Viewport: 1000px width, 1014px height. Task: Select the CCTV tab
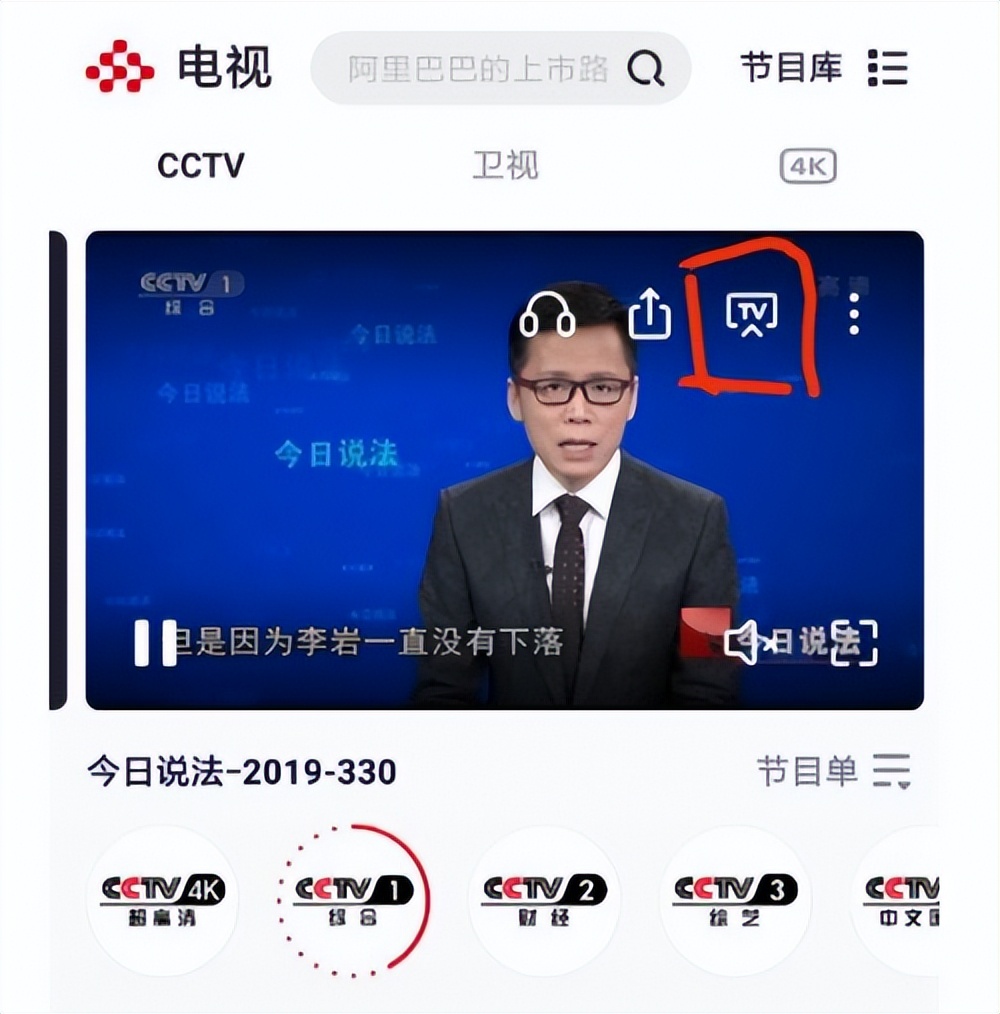tap(200, 166)
